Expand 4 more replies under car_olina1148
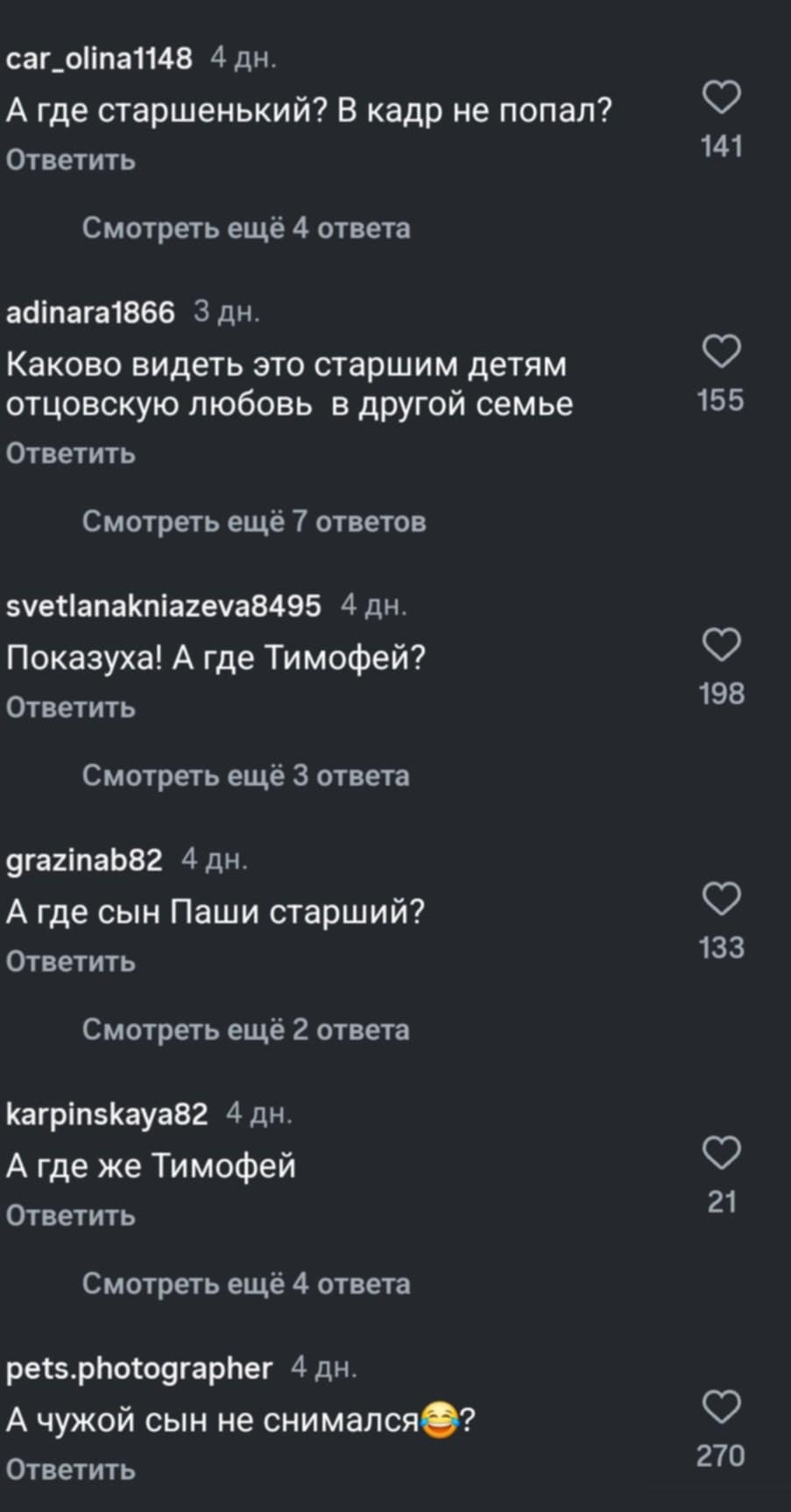This screenshot has height=1512, width=791. tap(246, 229)
